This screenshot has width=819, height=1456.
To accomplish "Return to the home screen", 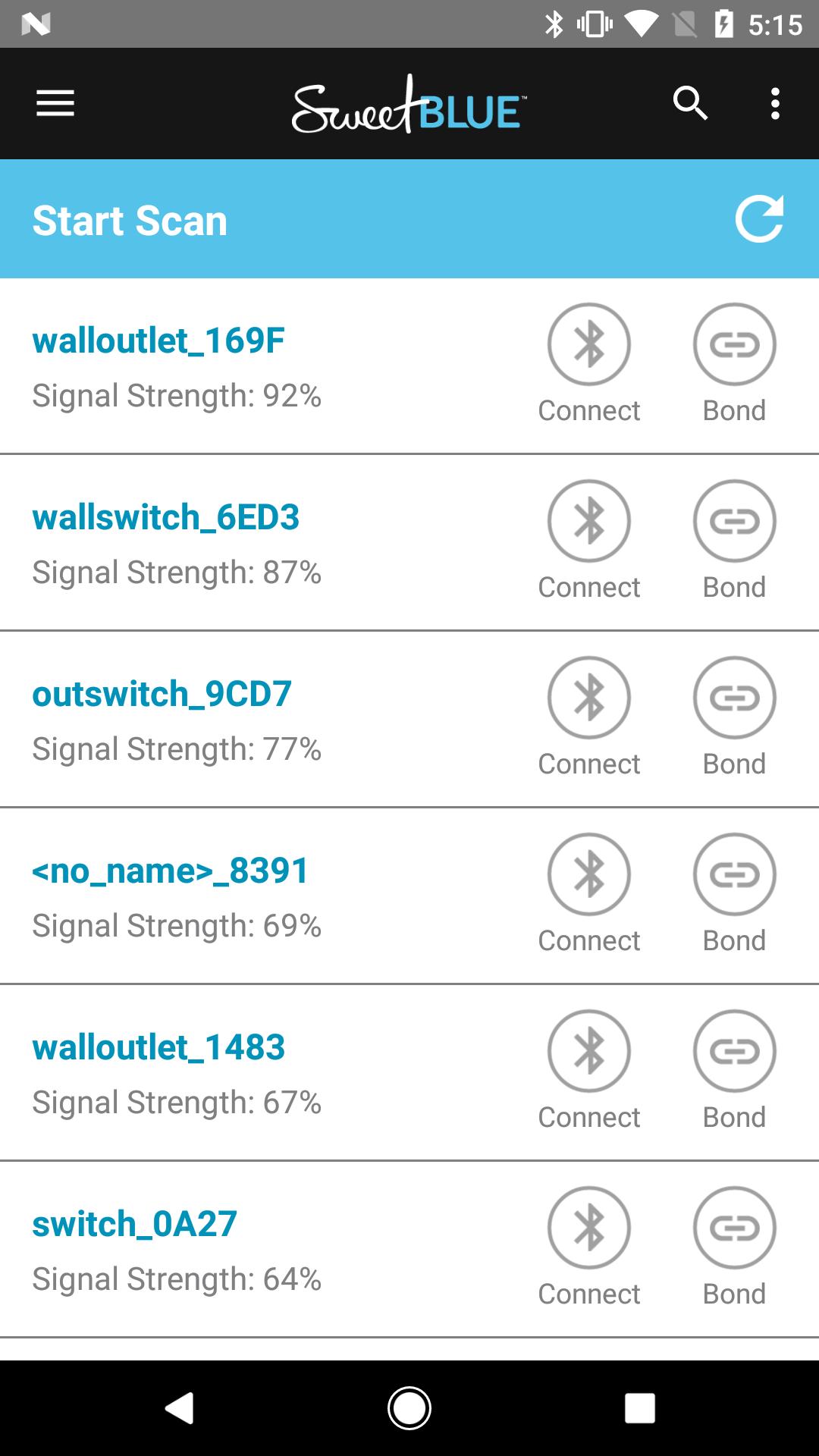I will (x=409, y=1408).
